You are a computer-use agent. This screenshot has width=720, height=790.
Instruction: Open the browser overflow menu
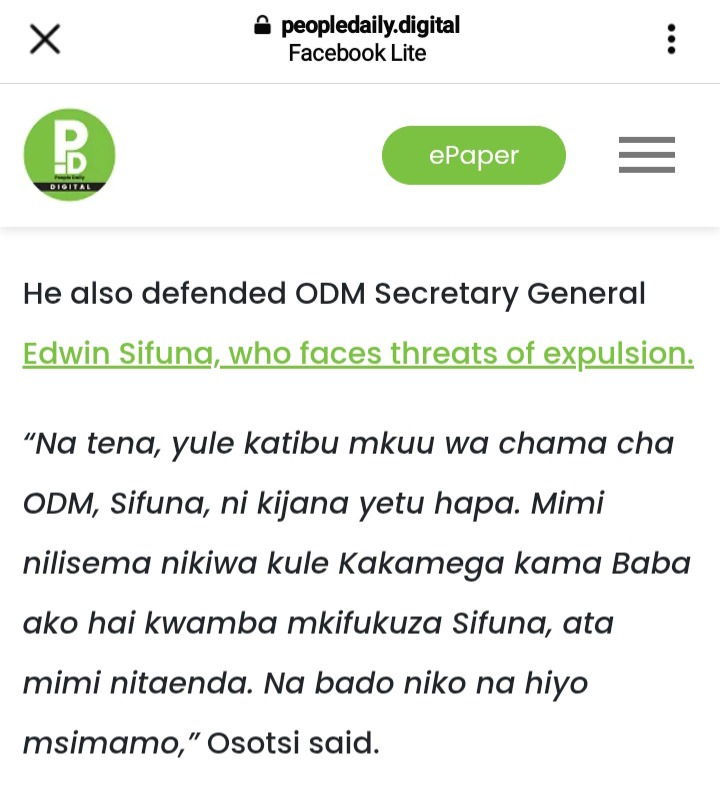[x=671, y=40]
